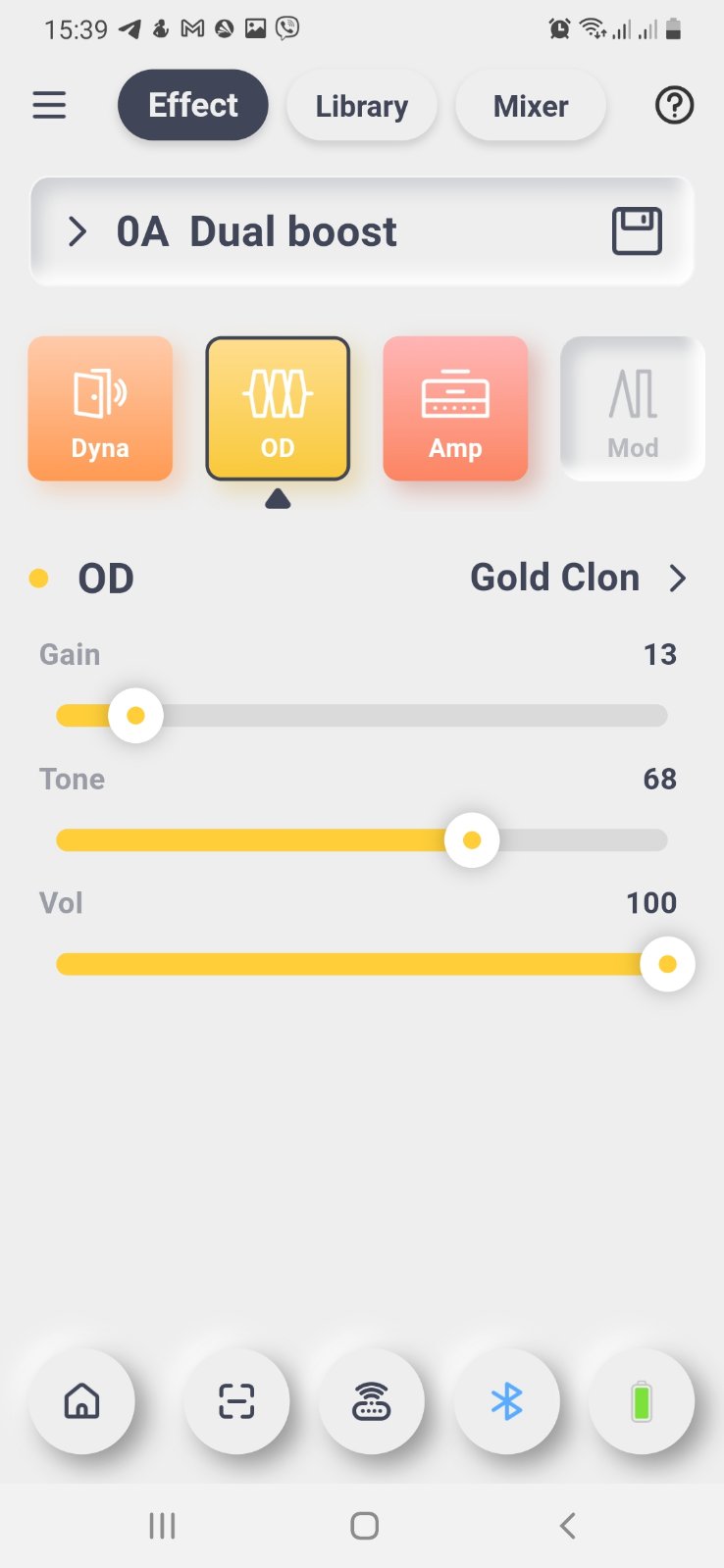Select the Dyna effect block
This screenshot has height=1568, width=724.
100,409
